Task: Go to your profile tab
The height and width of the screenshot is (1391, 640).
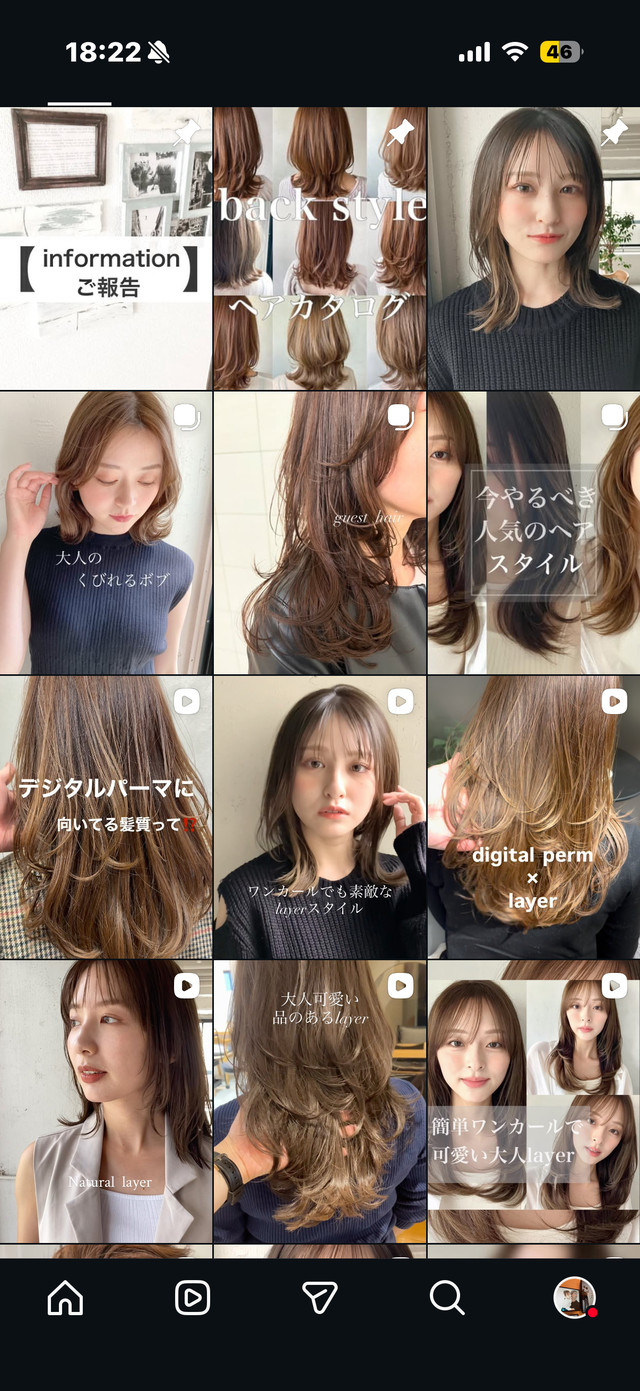Action: (574, 1297)
